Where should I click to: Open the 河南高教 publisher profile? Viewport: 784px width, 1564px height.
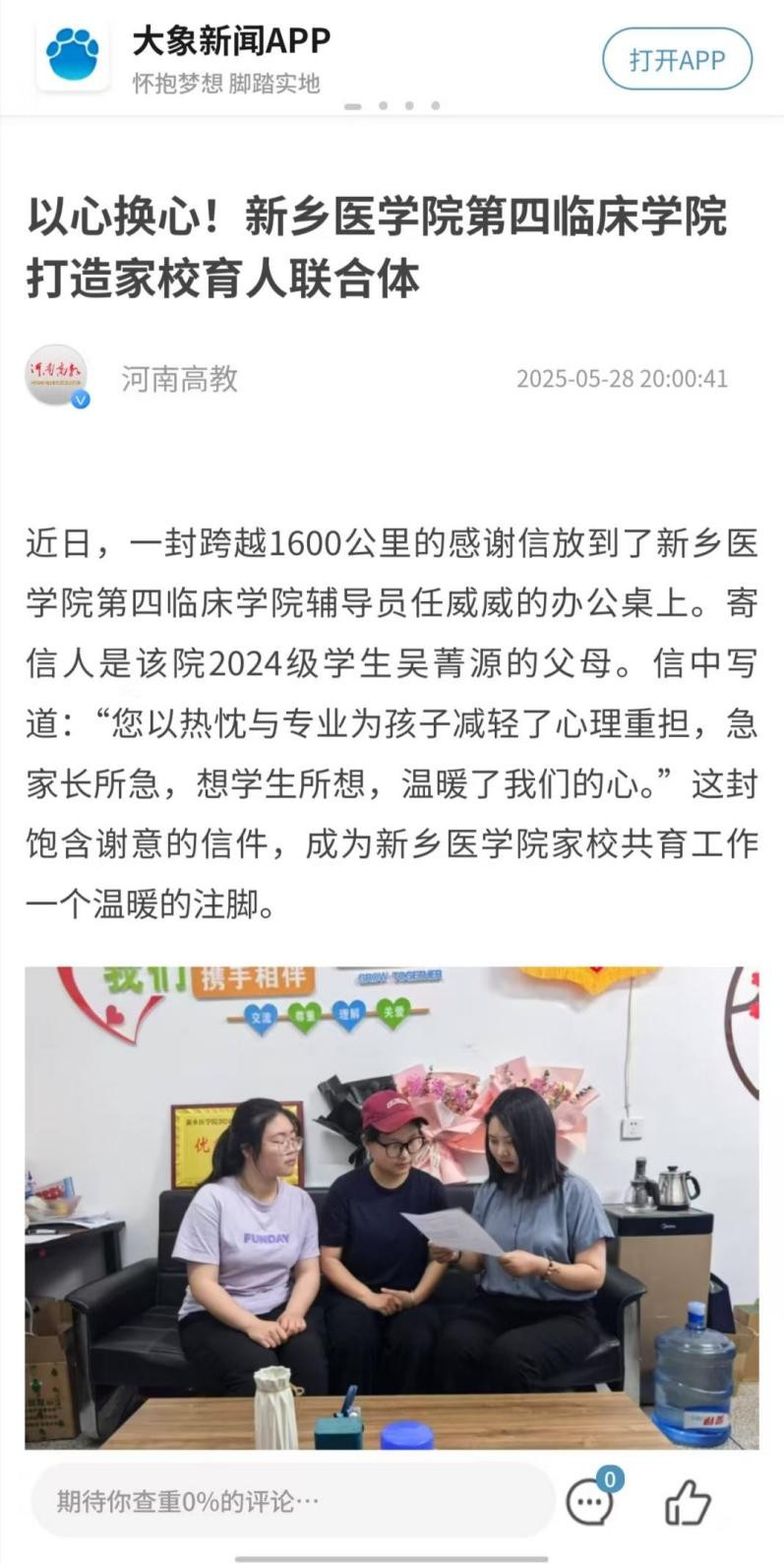coord(178,379)
